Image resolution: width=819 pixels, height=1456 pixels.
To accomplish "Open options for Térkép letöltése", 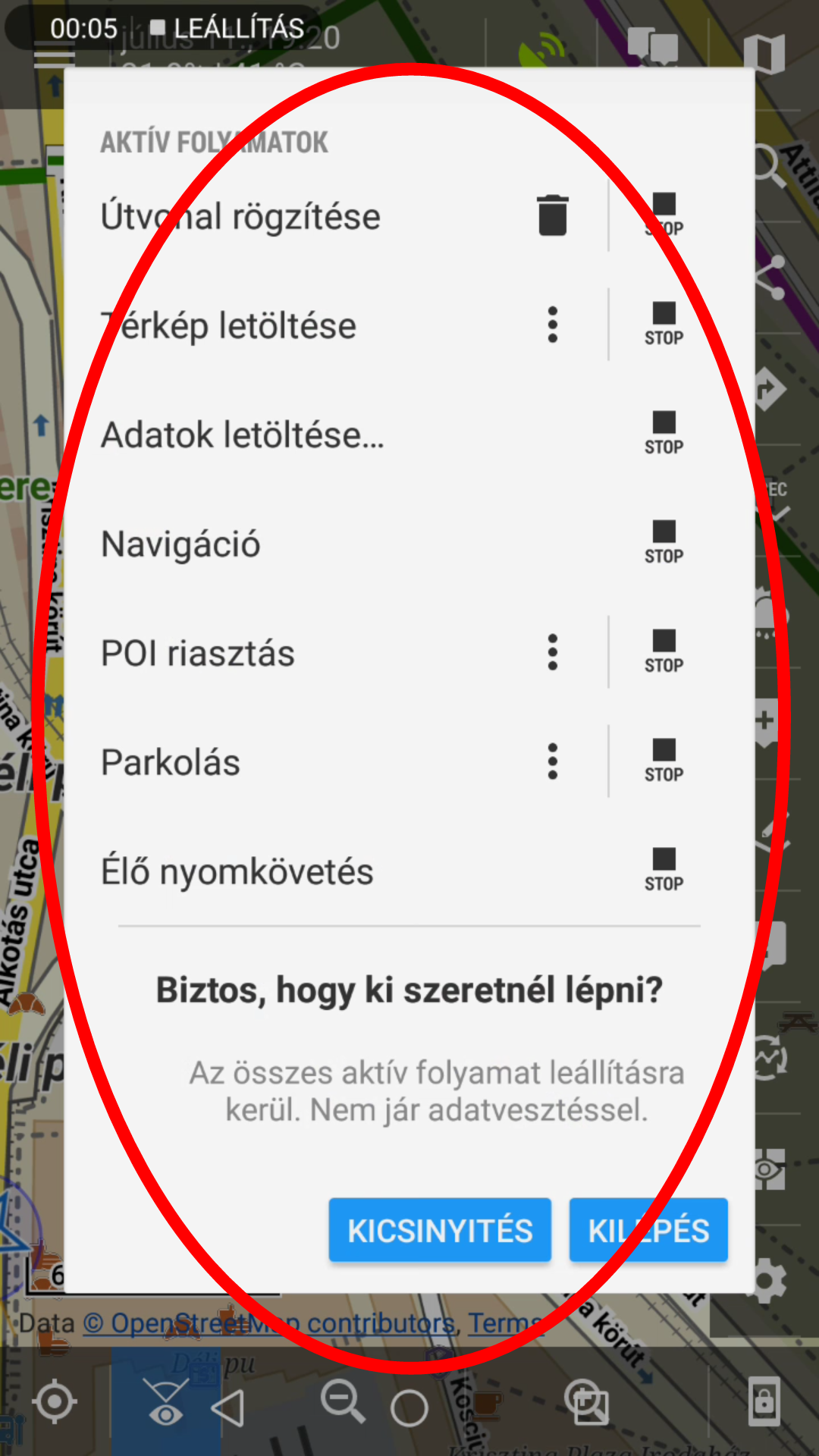I will pos(553,325).
